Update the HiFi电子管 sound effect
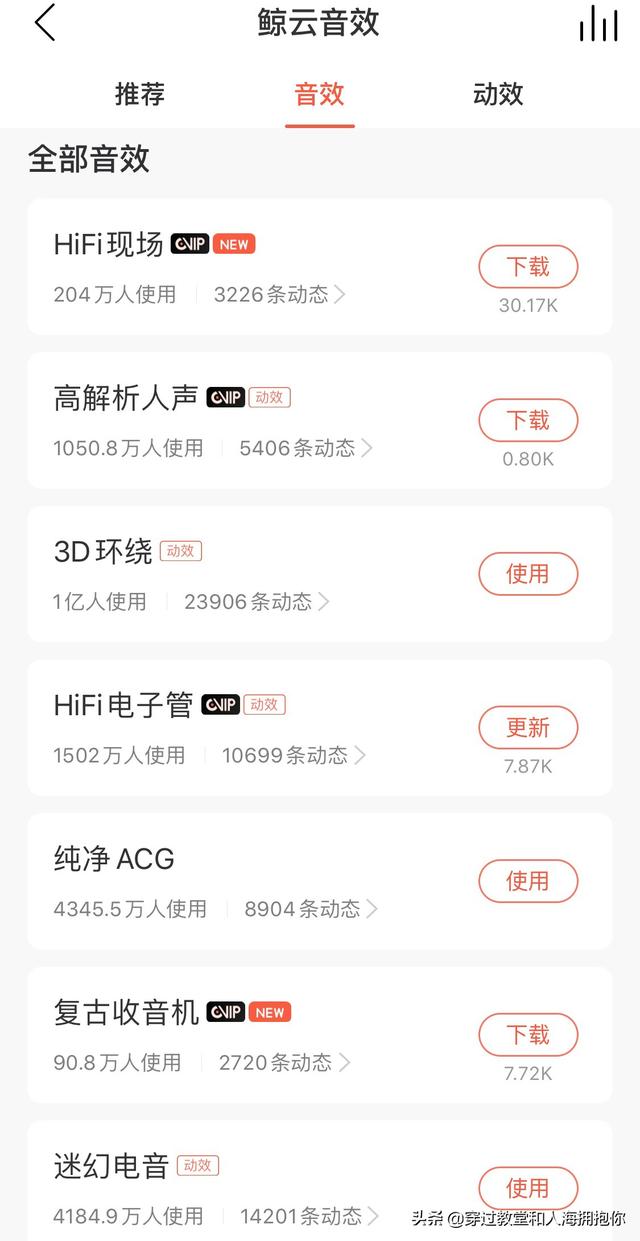This screenshot has height=1241, width=640. click(x=528, y=728)
